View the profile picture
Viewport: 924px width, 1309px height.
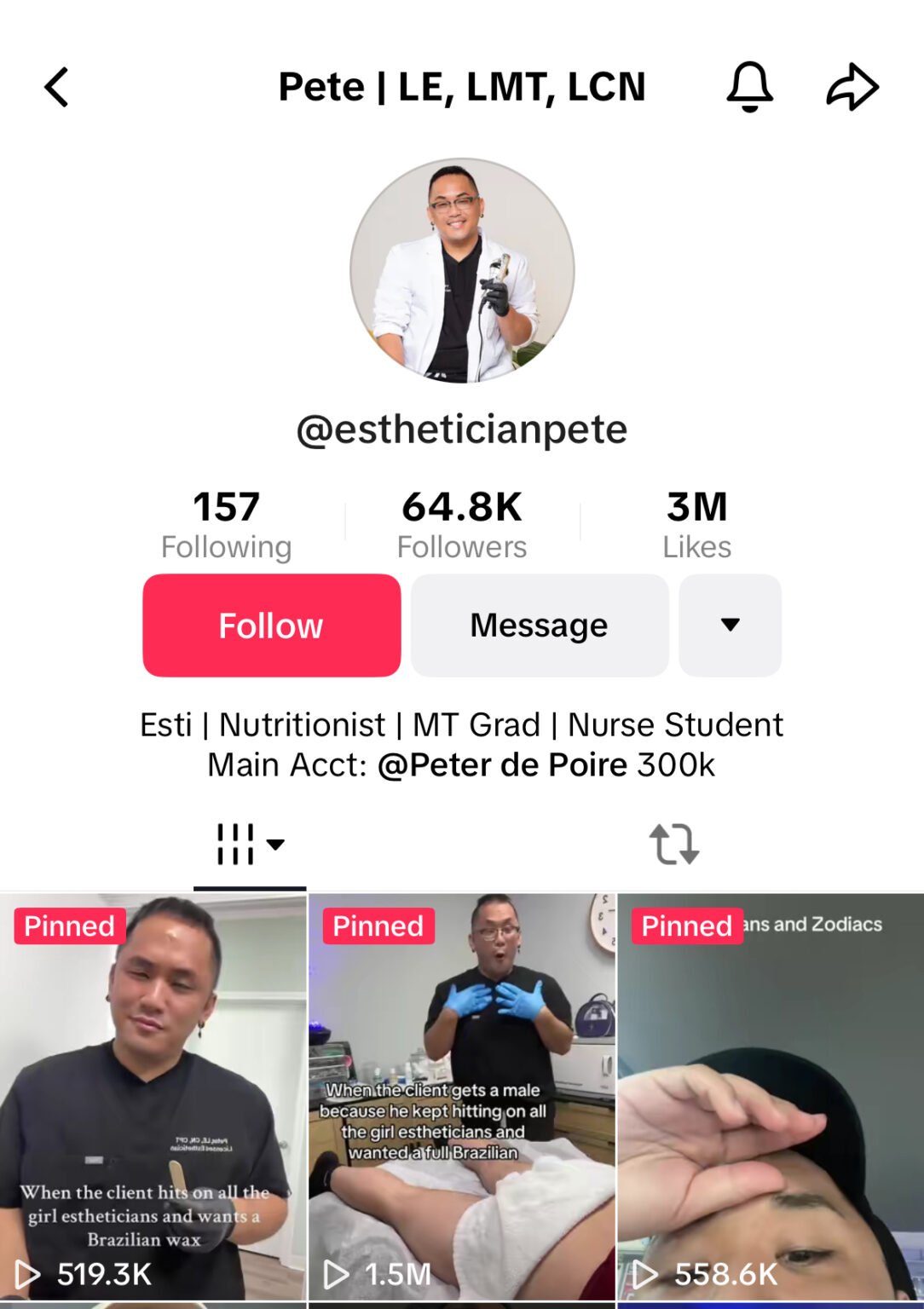462,270
